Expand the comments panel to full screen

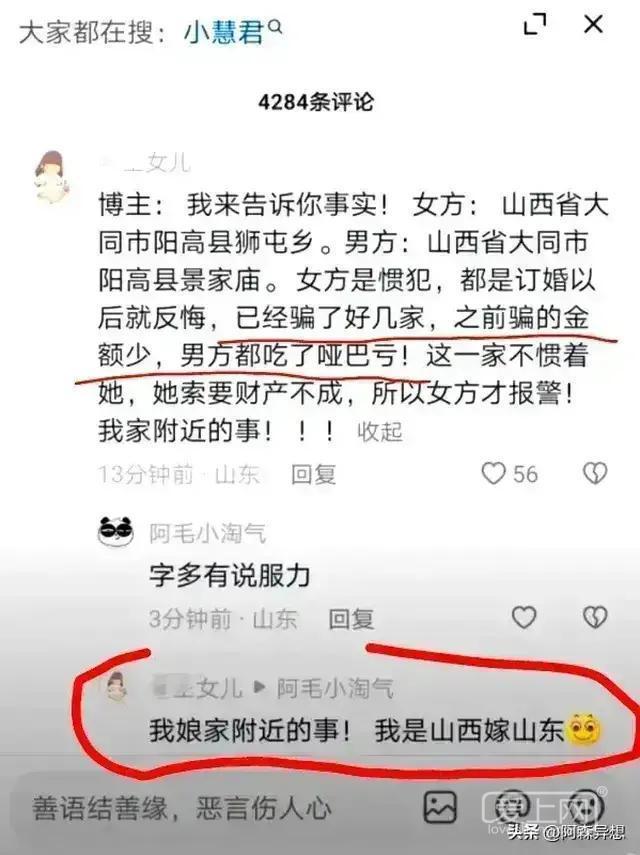pos(535,24)
